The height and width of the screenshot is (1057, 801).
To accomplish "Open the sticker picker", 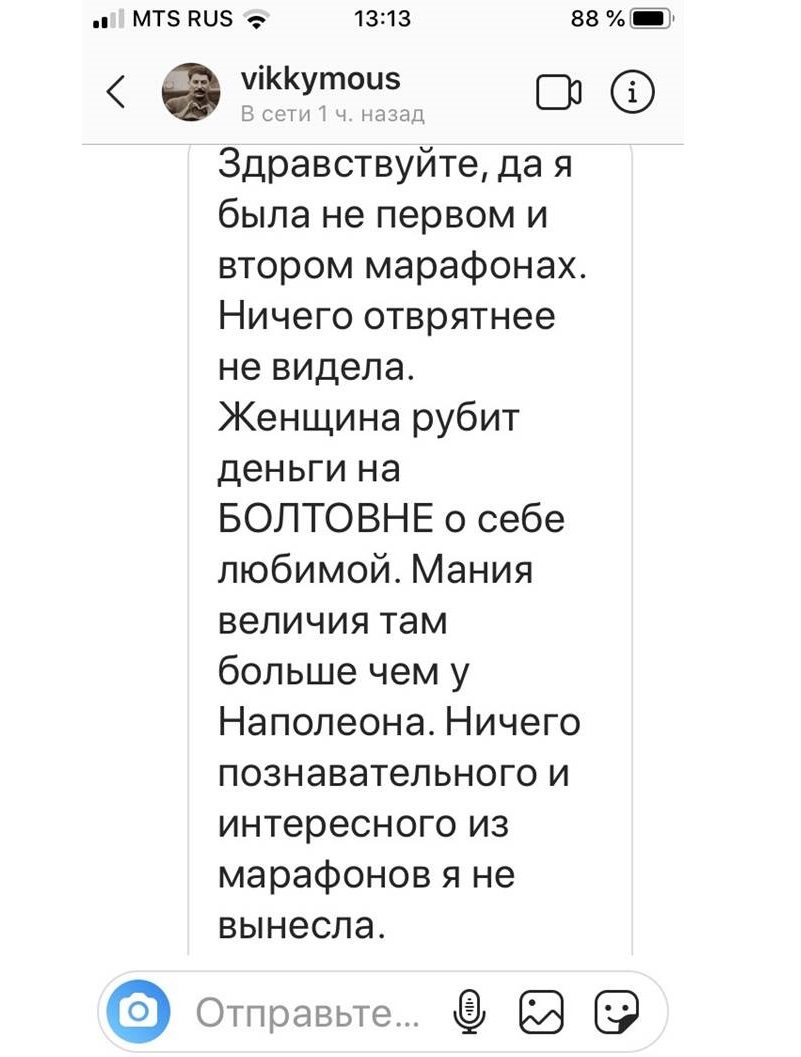I will coord(616,1015).
